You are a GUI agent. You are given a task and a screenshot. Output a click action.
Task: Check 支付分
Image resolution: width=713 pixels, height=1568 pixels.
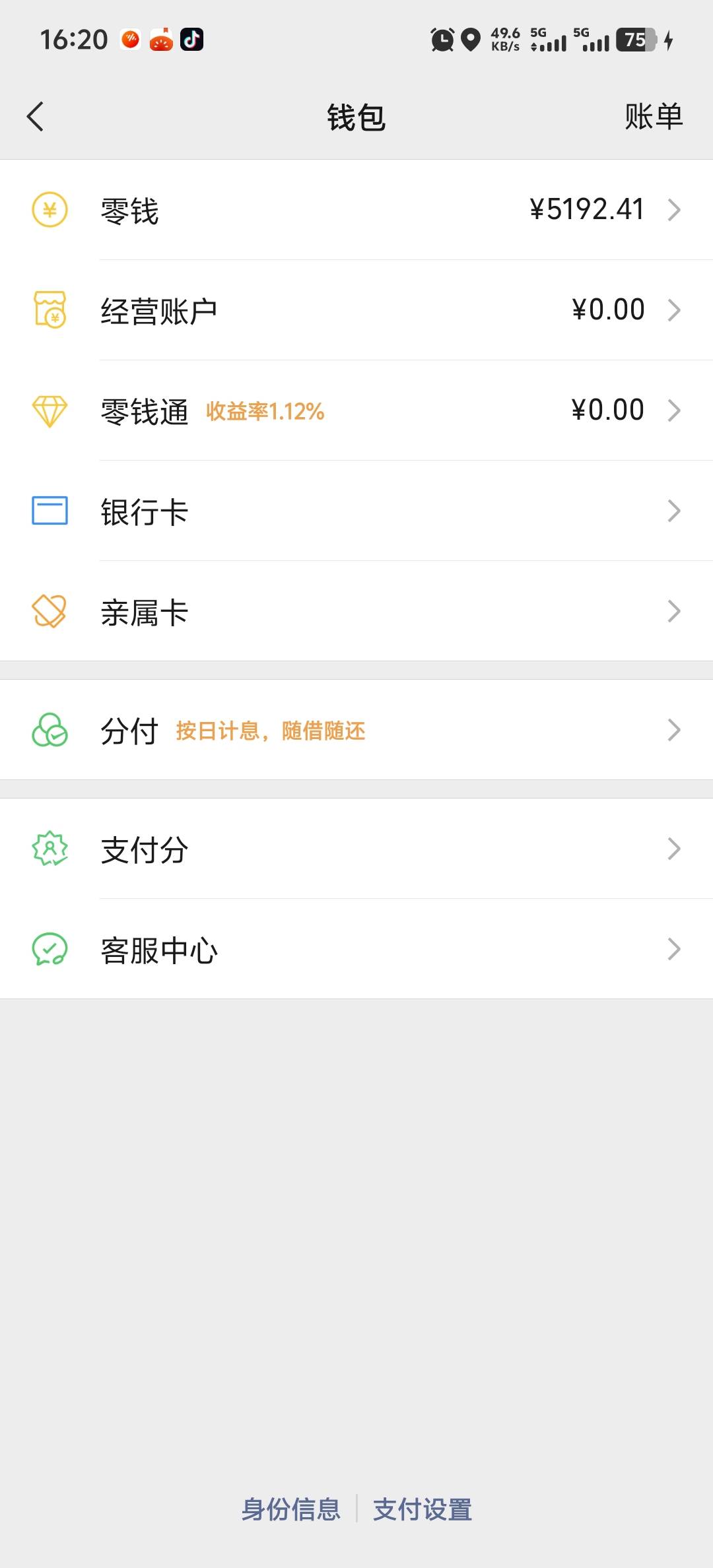click(356, 849)
